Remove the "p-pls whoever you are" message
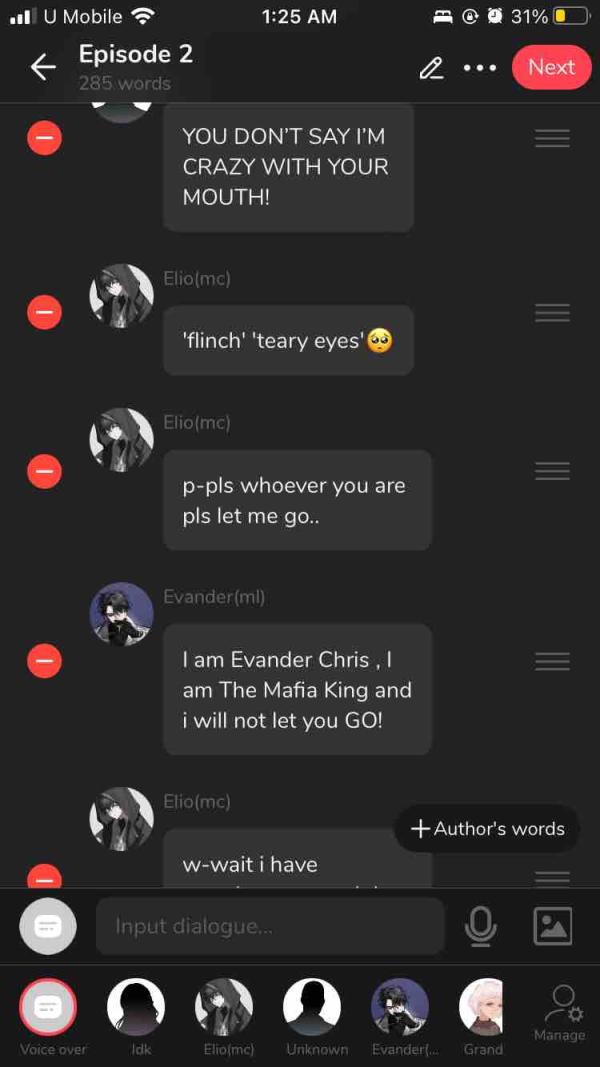 (x=44, y=471)
